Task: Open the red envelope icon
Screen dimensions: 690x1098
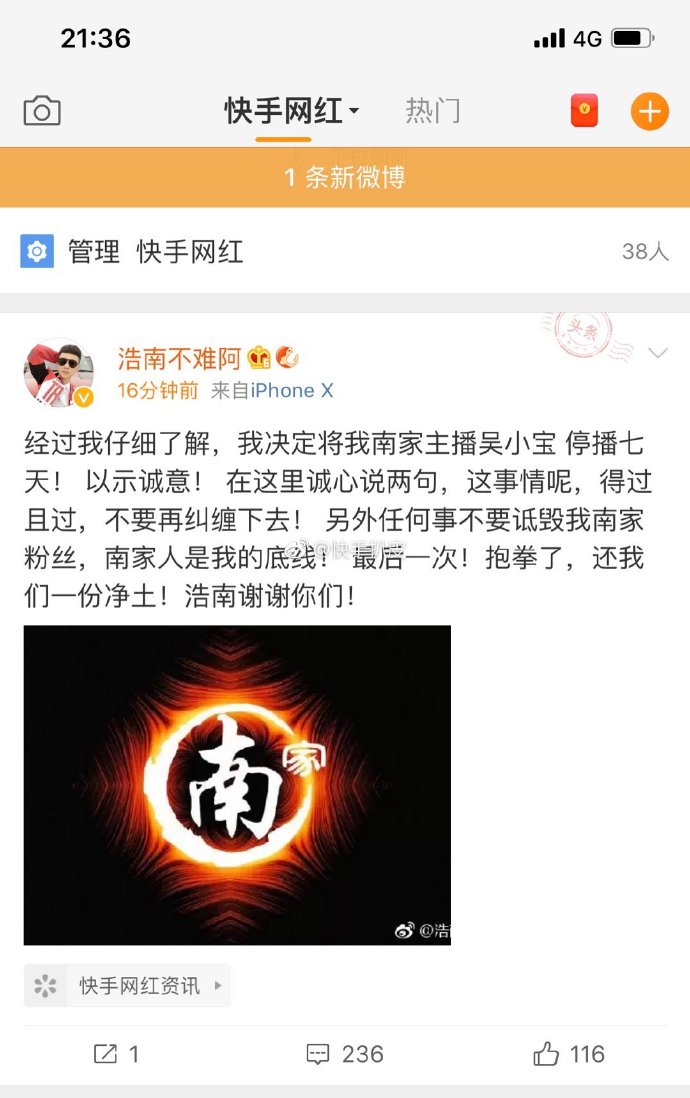Action: coord(584,111)
